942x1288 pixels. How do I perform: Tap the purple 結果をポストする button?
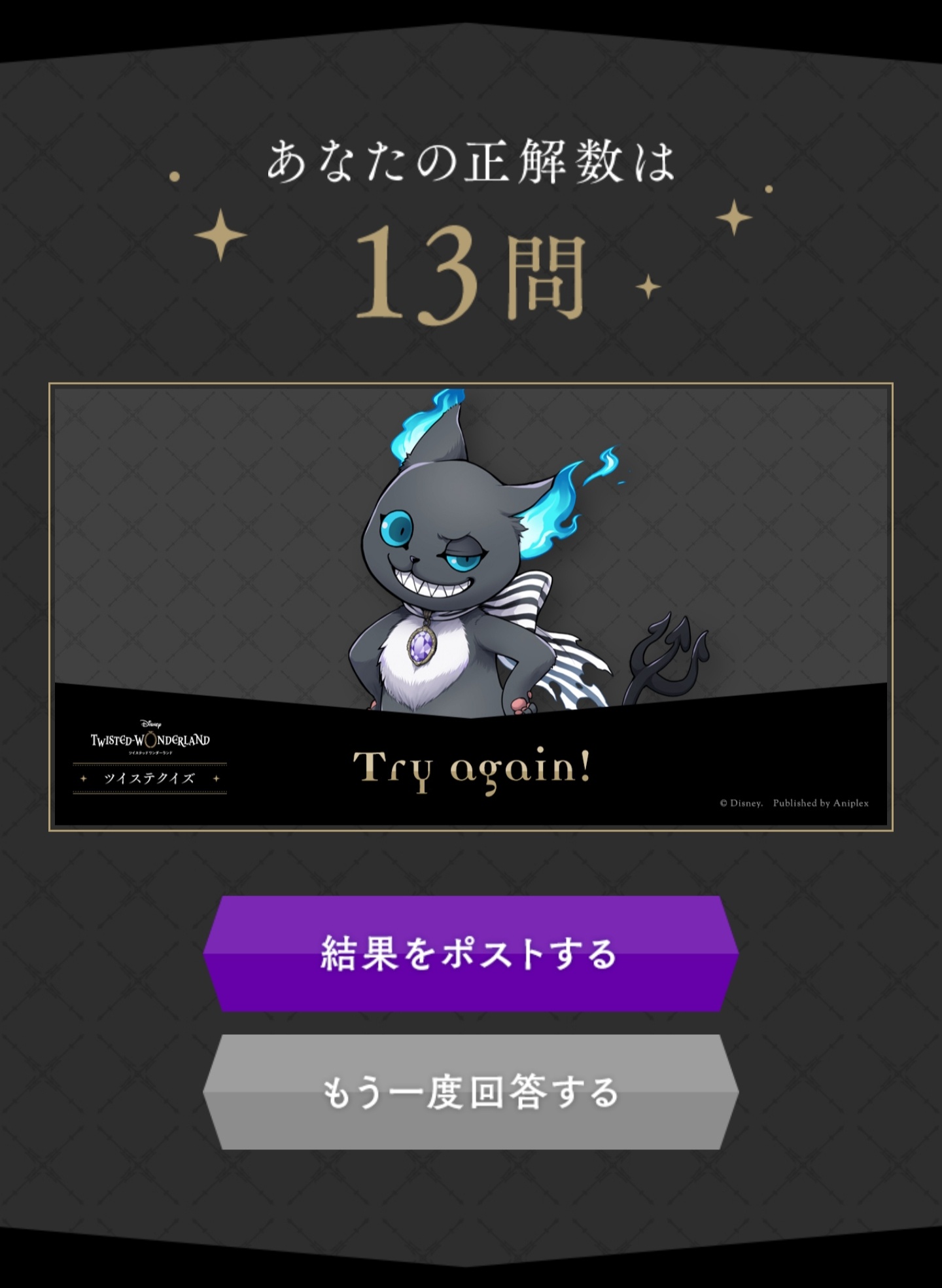[x=470, y=954]
